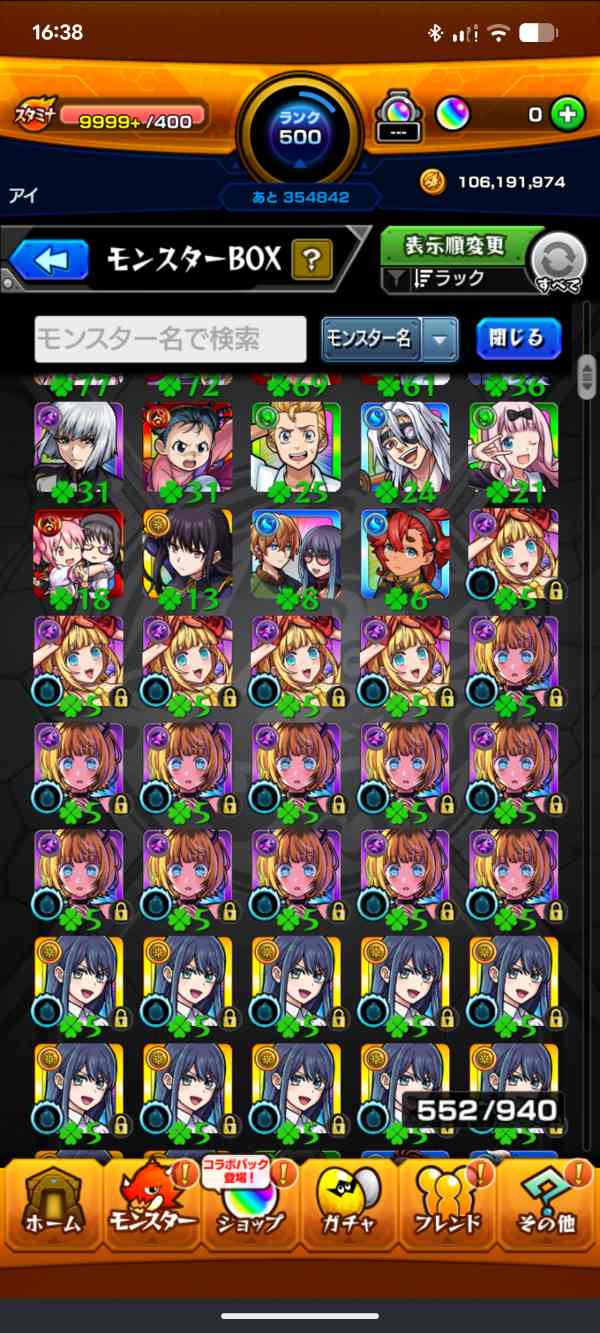
Task: Tap 閉じる to close the search
Action: click(x=517, y=339)
